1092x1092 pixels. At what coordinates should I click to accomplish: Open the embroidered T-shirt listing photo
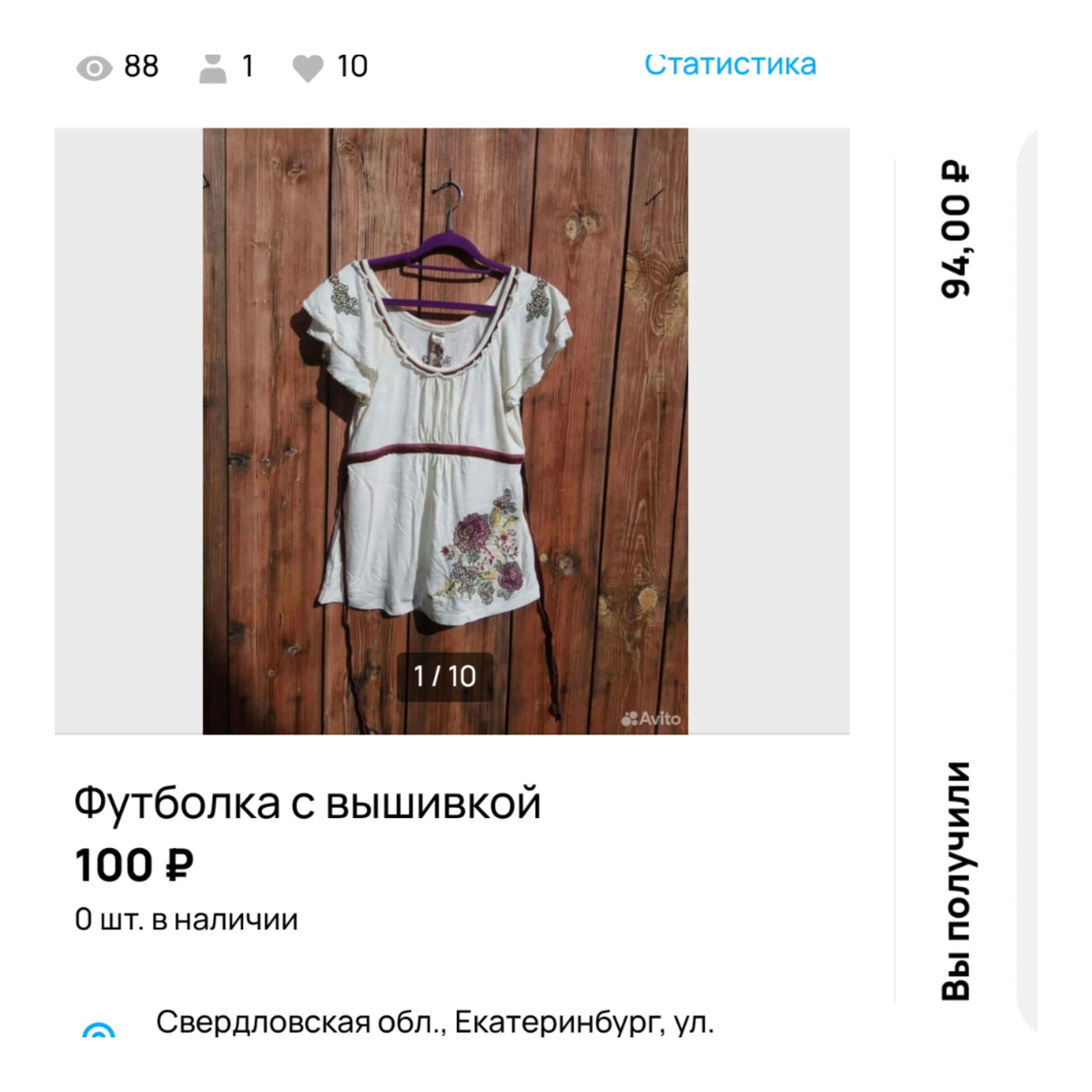click(445, 430)
